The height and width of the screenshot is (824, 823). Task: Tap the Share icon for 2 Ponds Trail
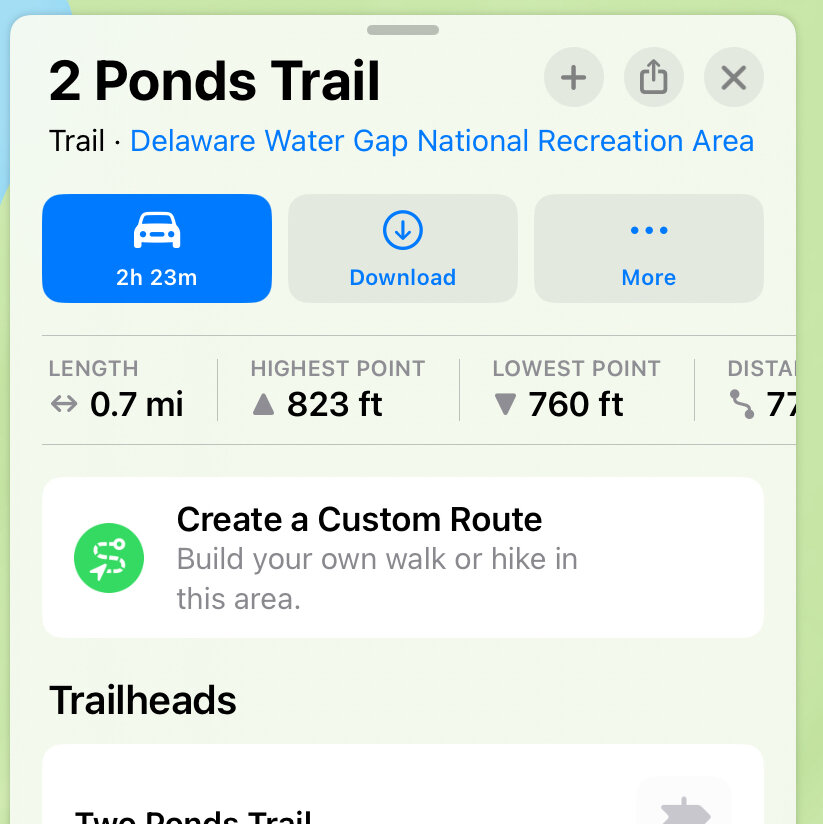[x=653, y=77]
